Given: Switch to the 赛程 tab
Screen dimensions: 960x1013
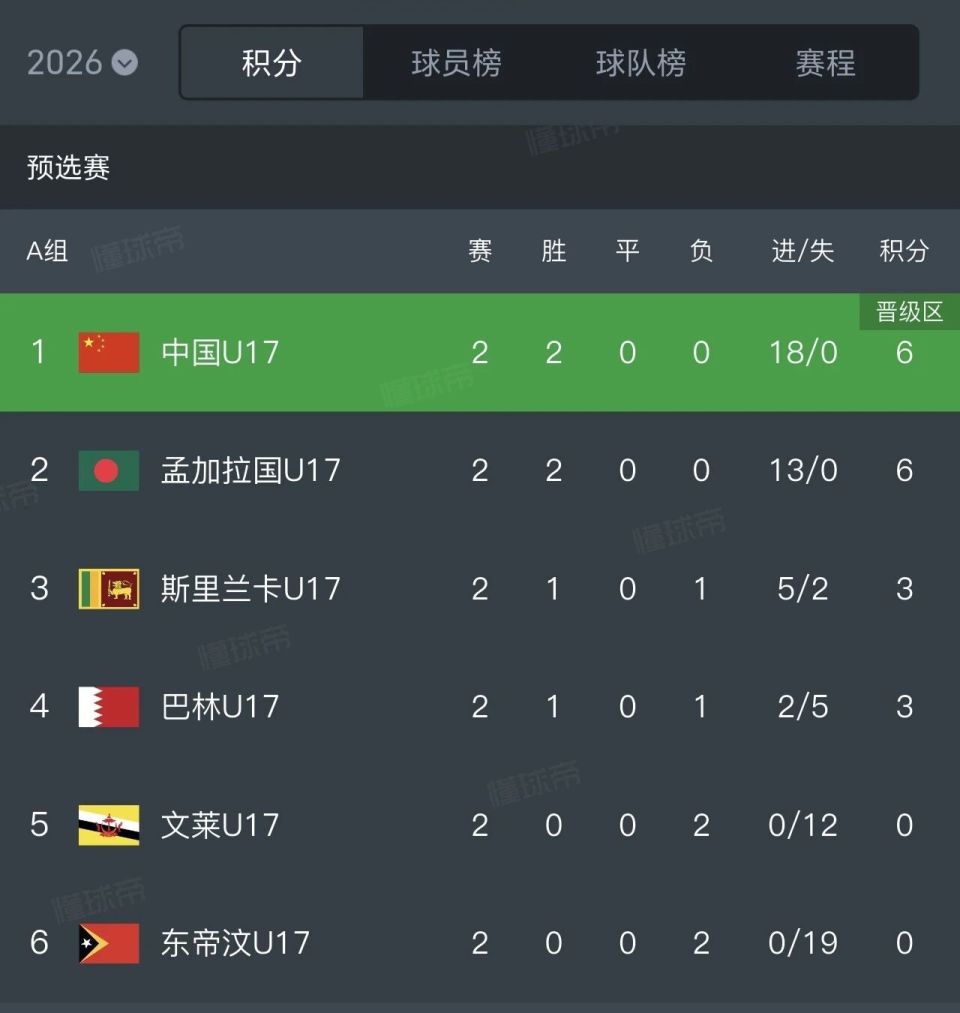Looking at the screenshot, I should pyautogui.click(x=825, y=63).
